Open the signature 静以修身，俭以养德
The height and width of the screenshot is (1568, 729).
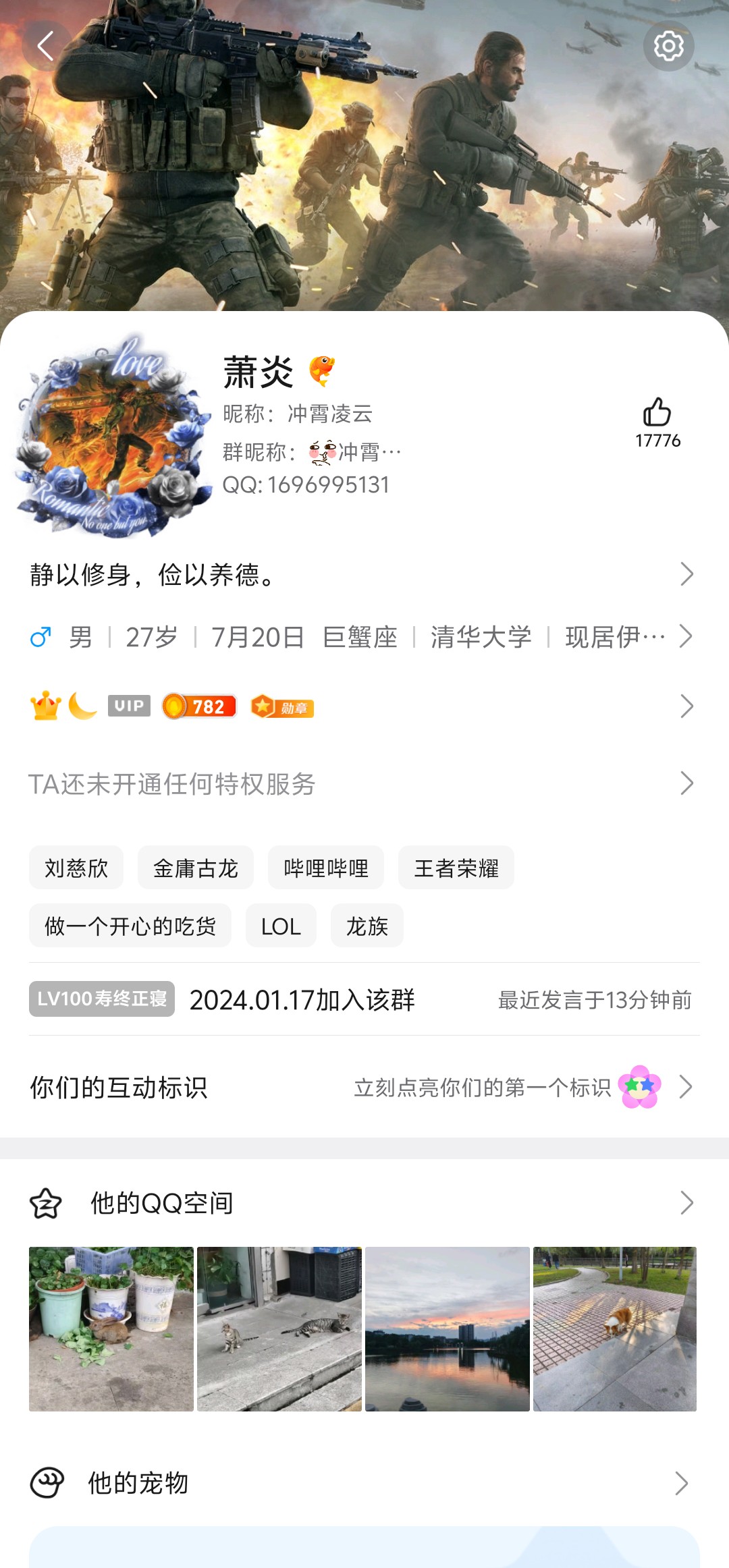pos(364,575)
